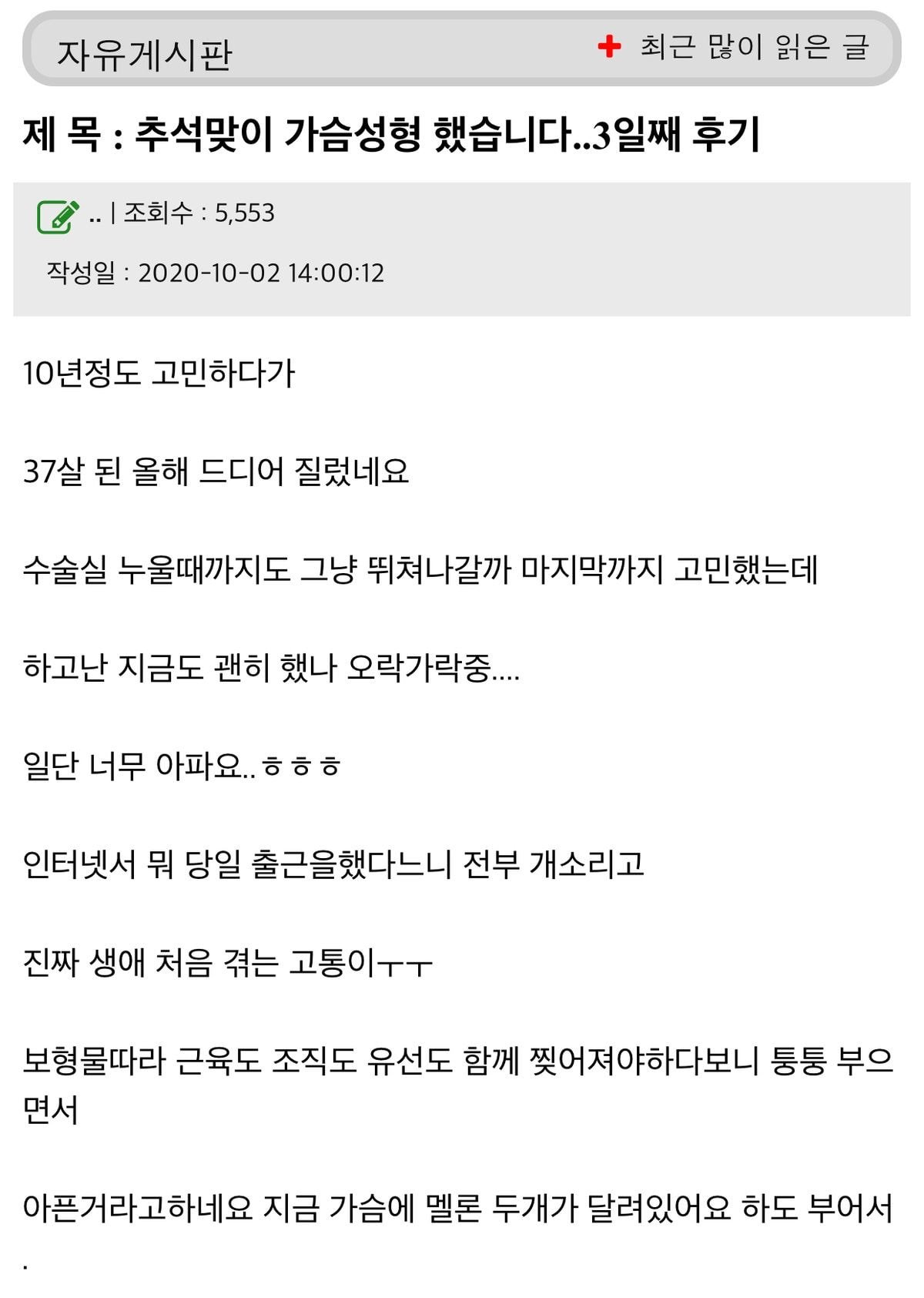The width and height of the screenshot is (924, 1298).
Task: Expand 최근 많이 읽은 글 list
Action: coord(734,48)
